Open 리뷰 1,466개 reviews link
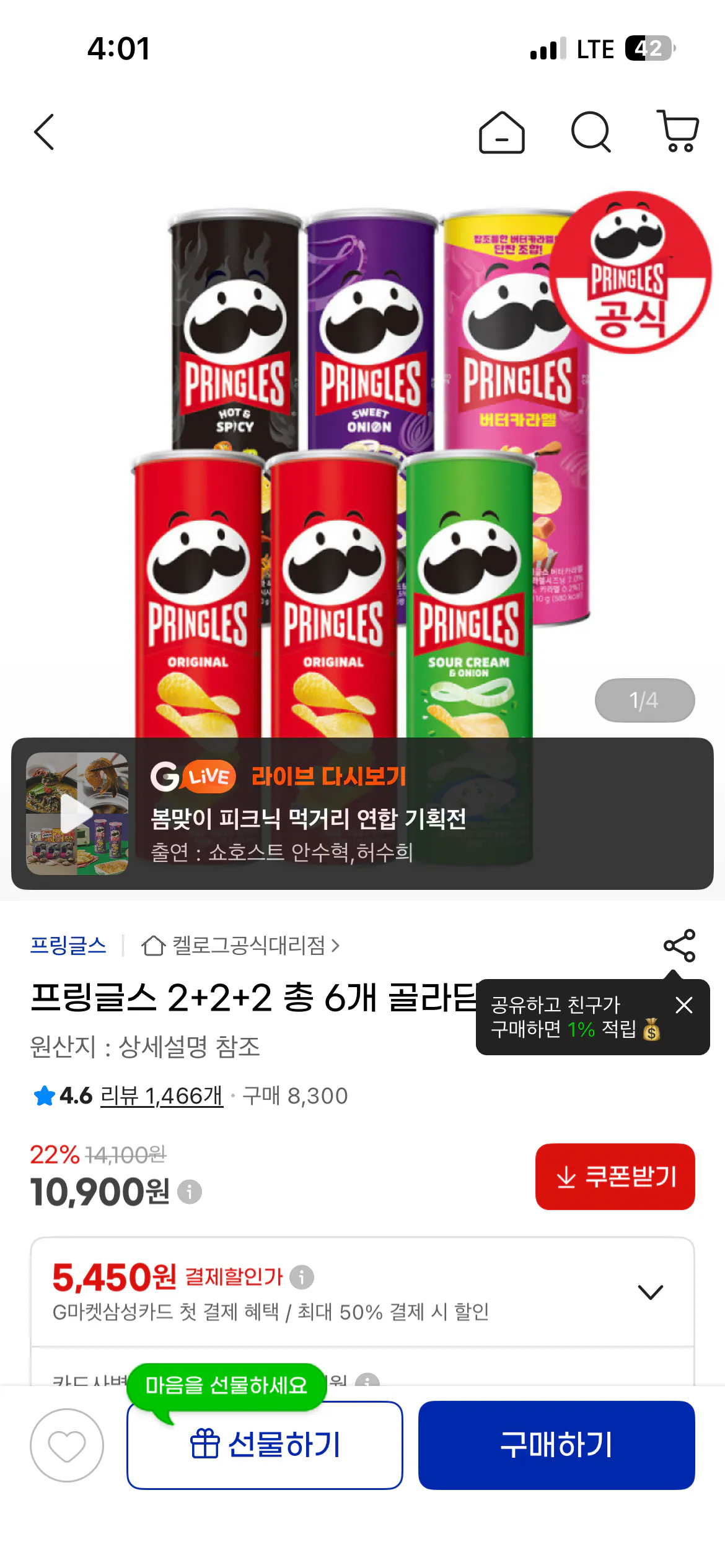 pos(162,1095)
